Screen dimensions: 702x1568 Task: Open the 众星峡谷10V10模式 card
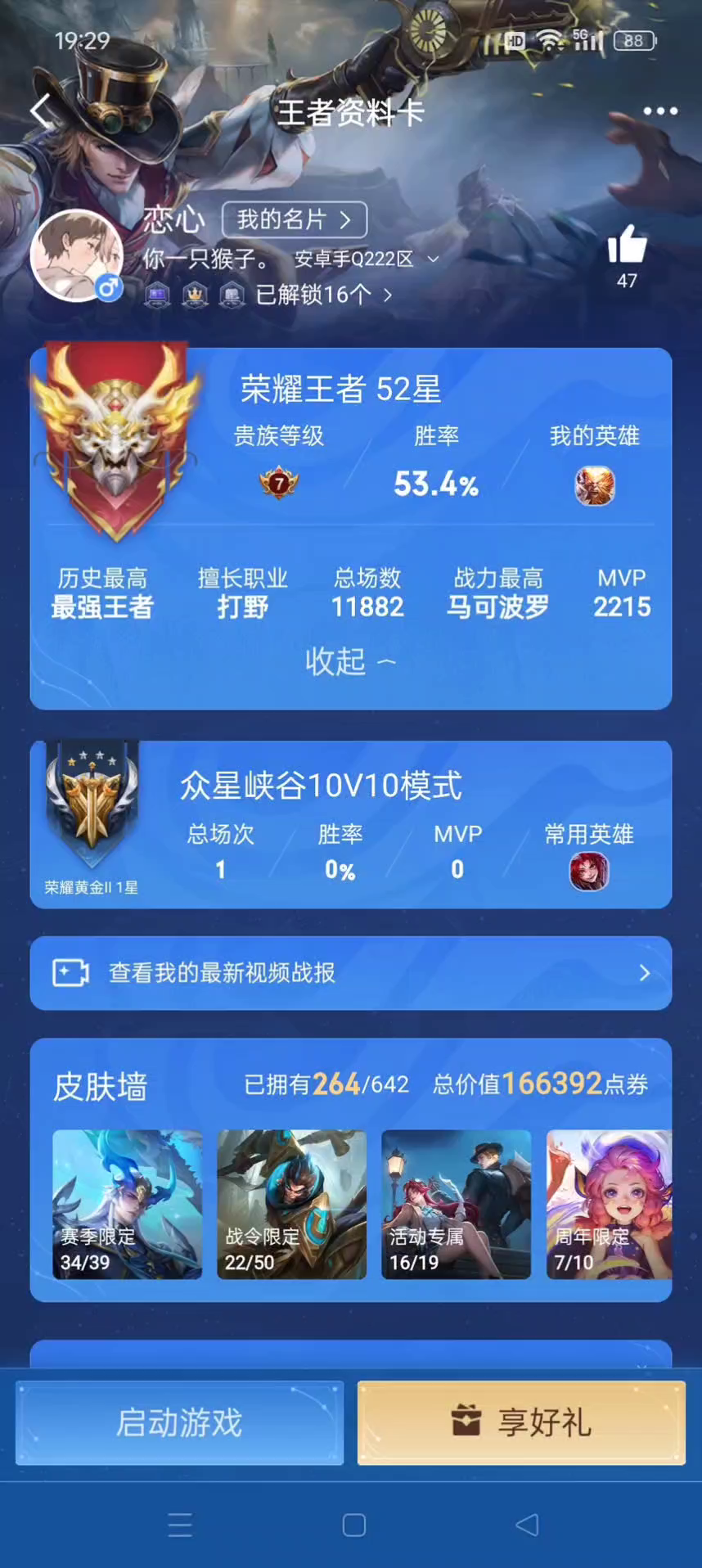350,824
